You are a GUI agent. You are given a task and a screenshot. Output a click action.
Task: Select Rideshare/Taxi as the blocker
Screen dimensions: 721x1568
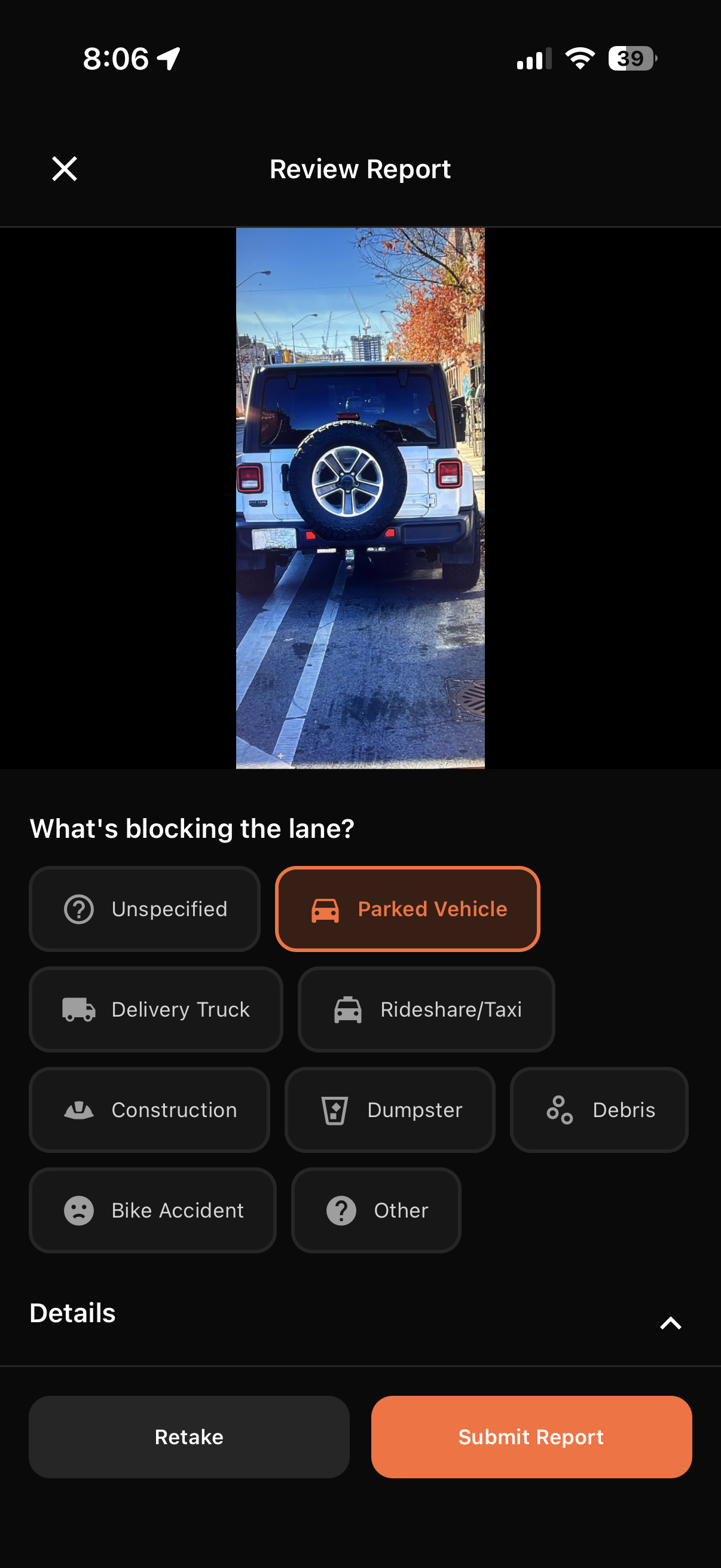click(x=425, y=1009)
